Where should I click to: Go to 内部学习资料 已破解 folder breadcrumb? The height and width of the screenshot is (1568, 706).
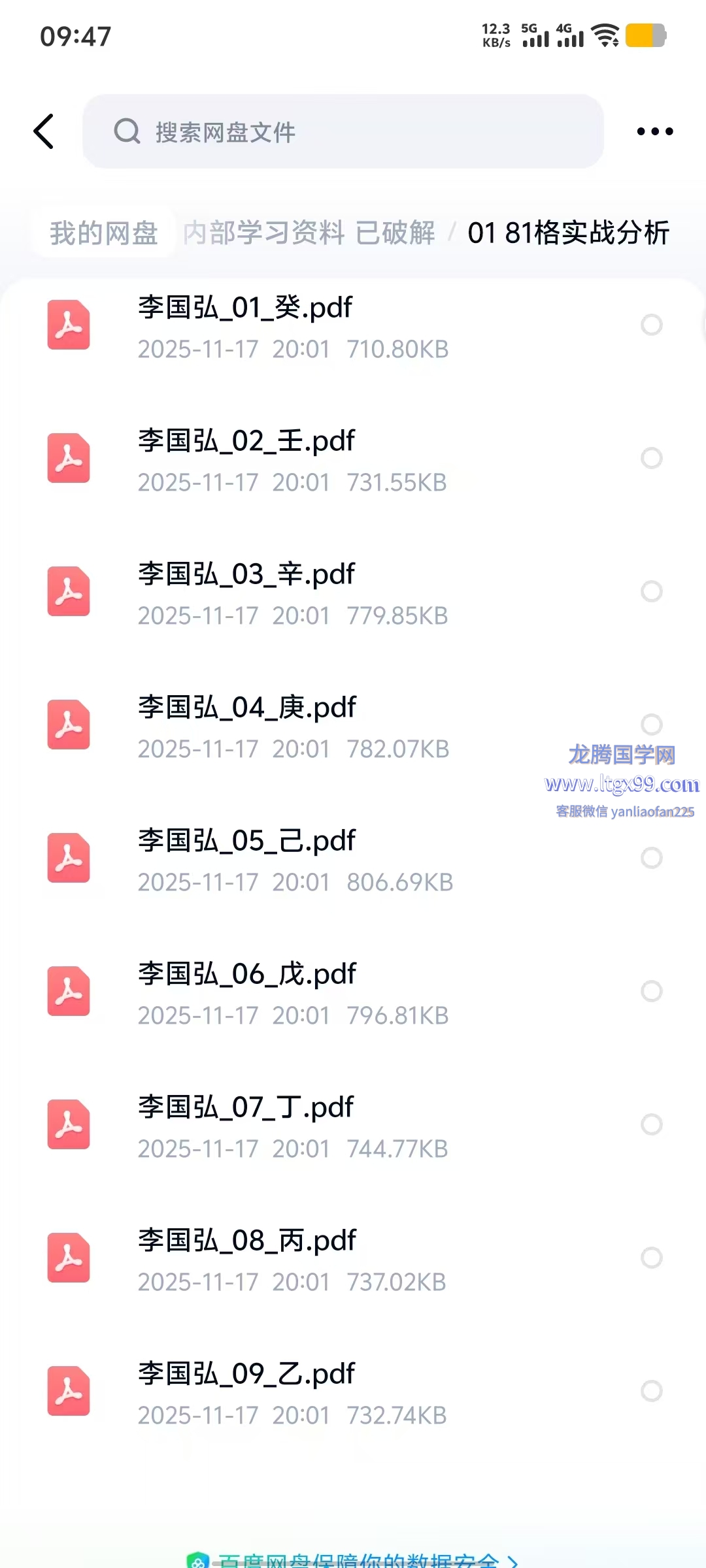pos(309,233)
